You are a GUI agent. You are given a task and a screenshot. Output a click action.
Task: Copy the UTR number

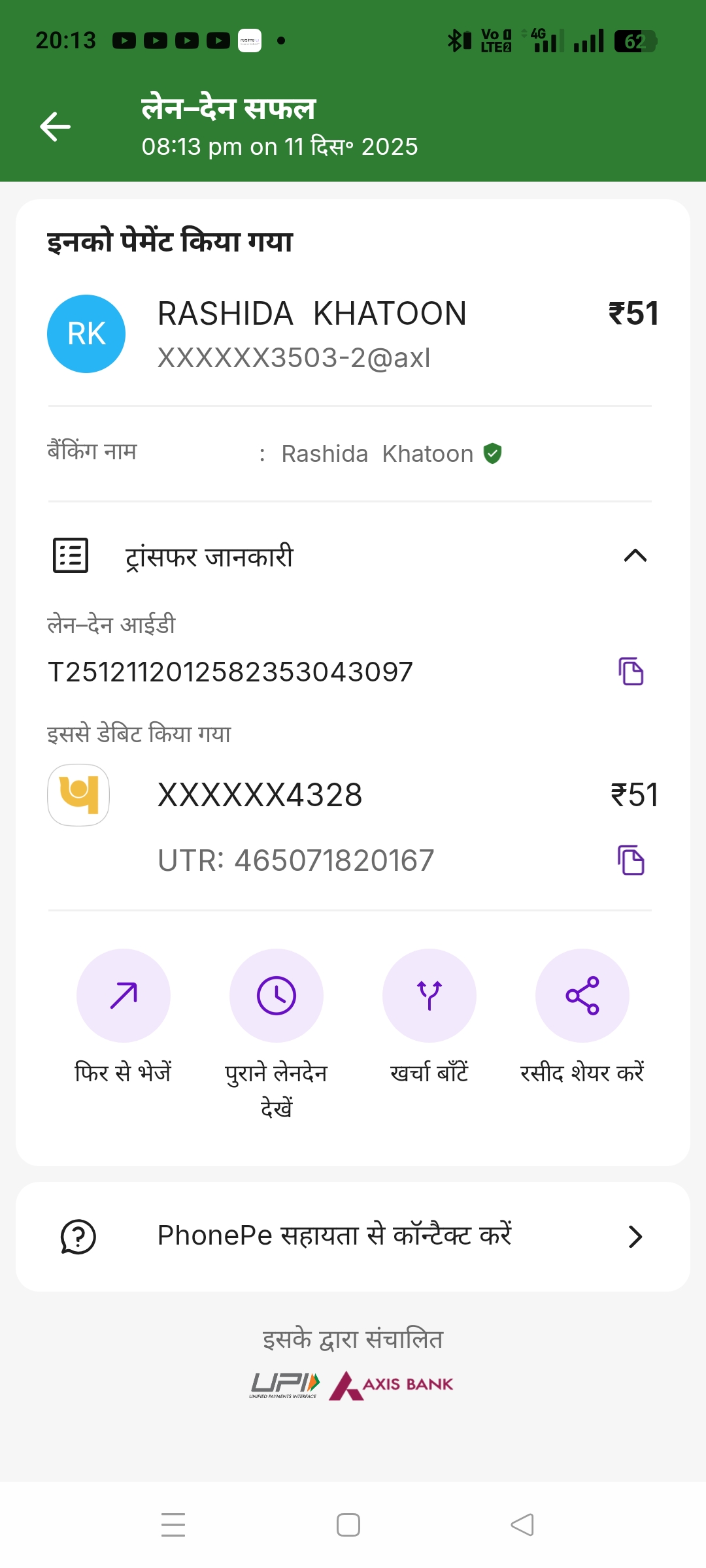point(631,860)
